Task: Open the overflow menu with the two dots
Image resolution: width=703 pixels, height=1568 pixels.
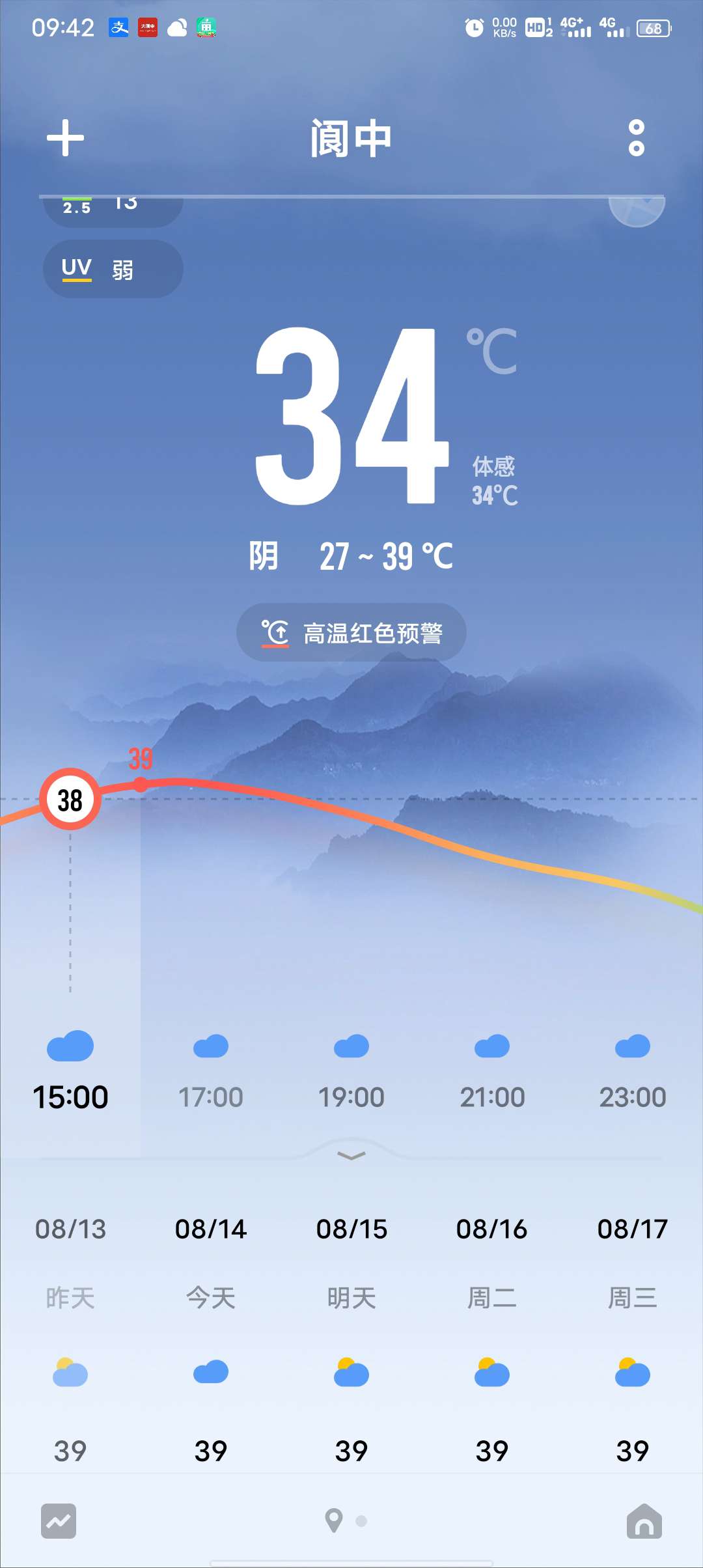Action: pos(636,137)
